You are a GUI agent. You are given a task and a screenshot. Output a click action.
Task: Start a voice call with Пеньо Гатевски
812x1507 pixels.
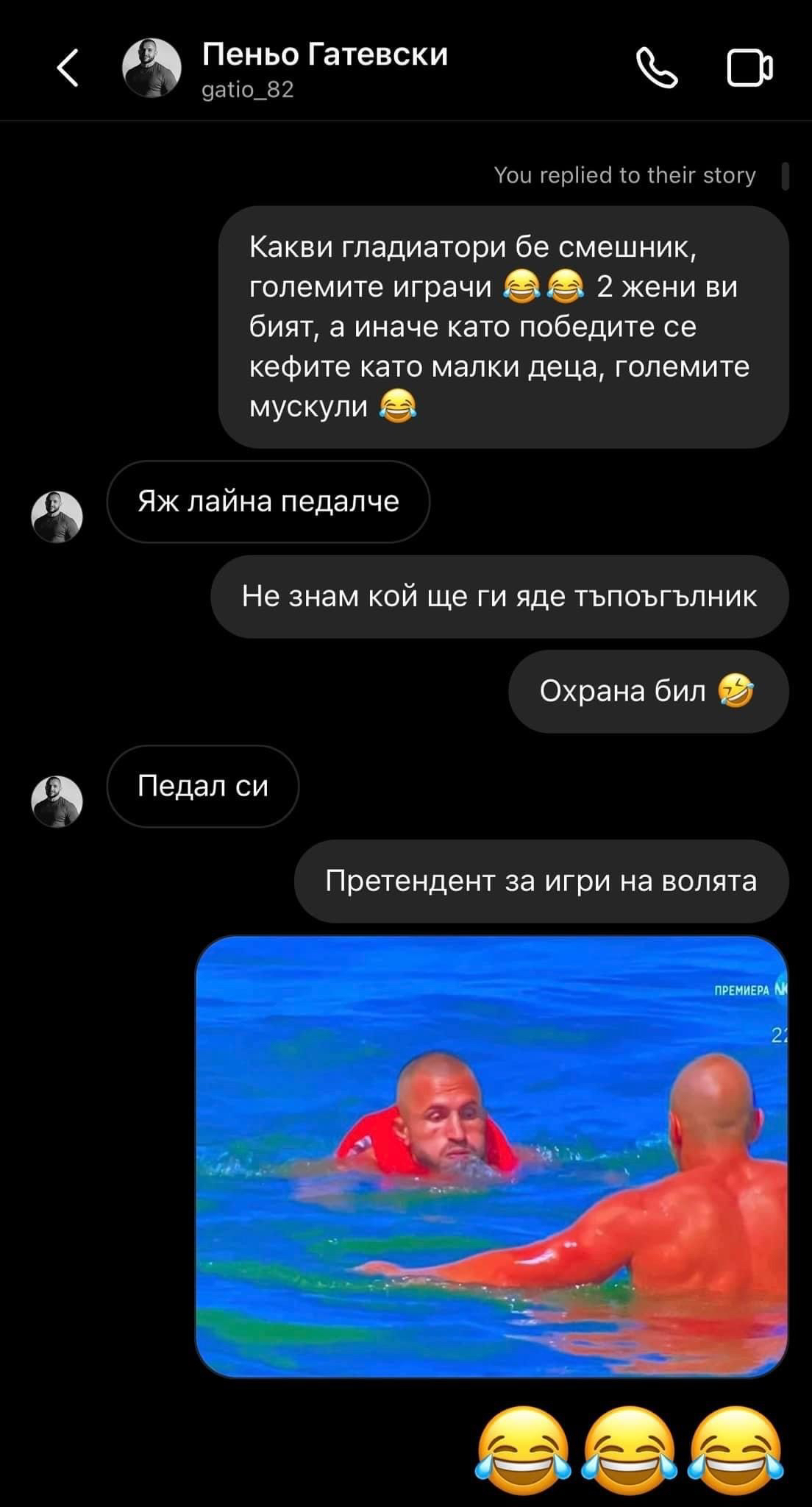(x=656, y=69)
